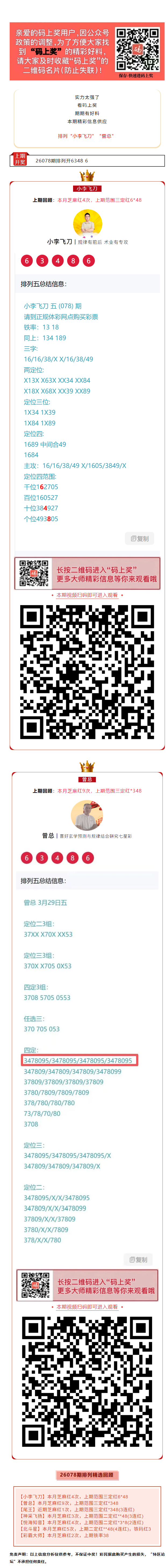This screenshot has height=1568, width=166.
Task: Copy 小李飞刀's 排列五 summary text
Action: (x=139, y=538)
